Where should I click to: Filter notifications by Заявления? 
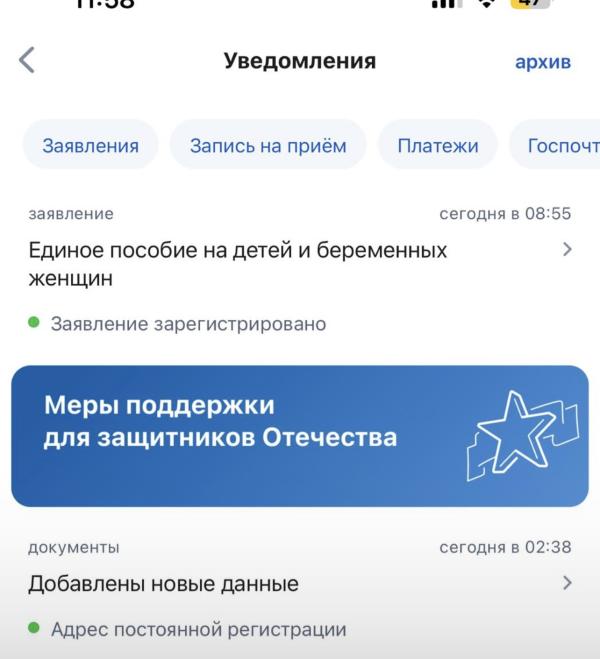point(90,146)
